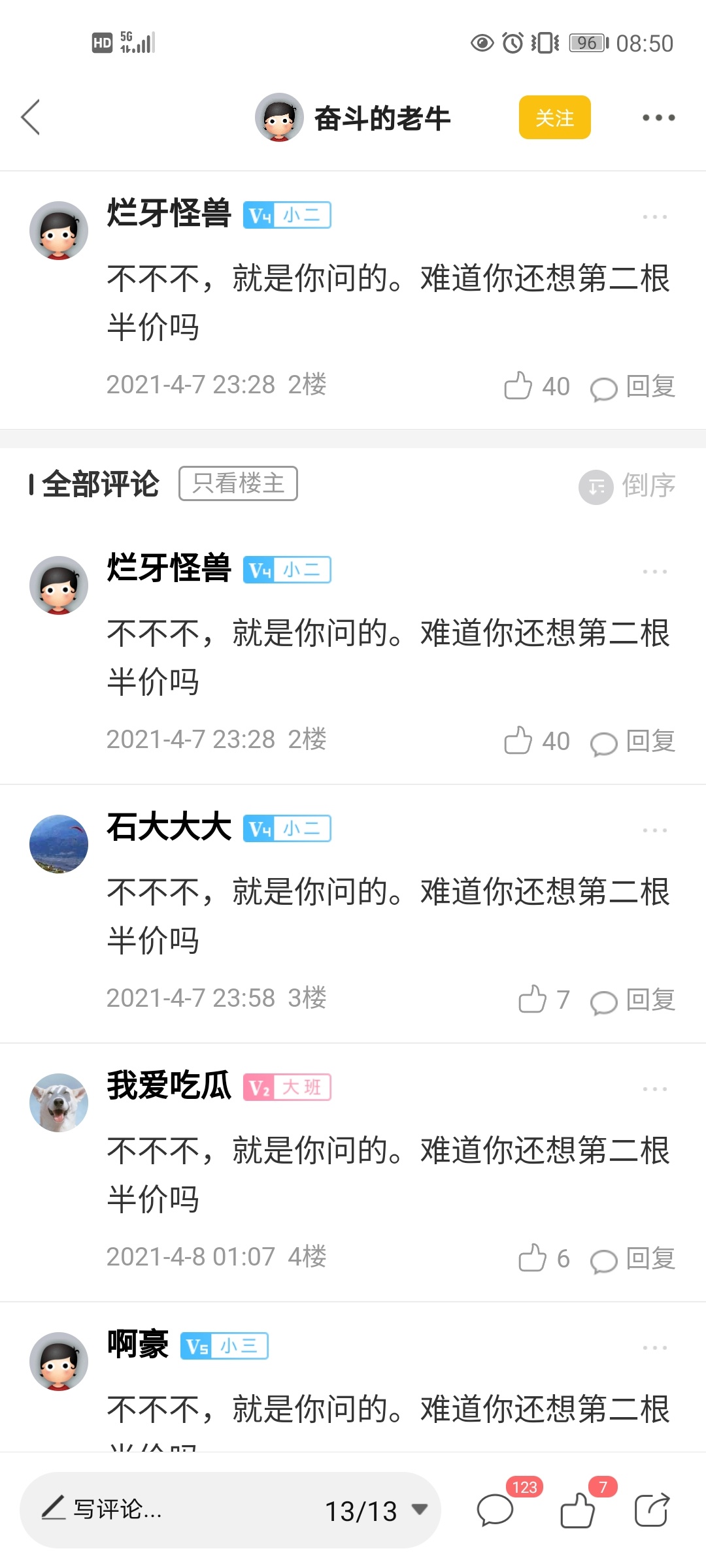This screenshot has height=1568, width=706.
Task: View 我爱吃瓜's profile avatar
Action: point(59,1103)
